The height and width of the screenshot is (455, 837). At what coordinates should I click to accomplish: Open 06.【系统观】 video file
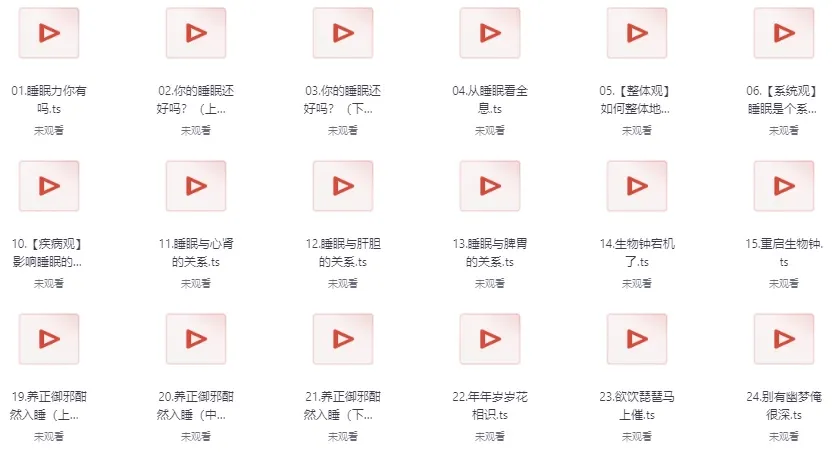coord(783,33)
